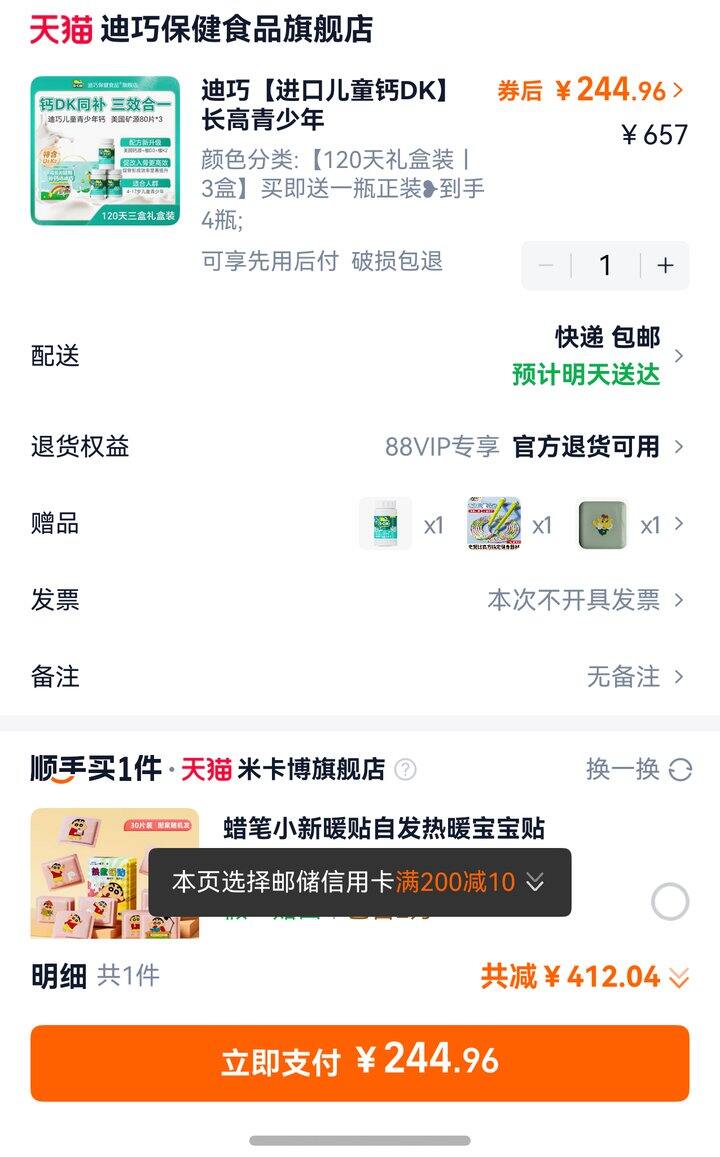
Task: Open the 发票 invoice settings row
Action: (x=359, y=600)
